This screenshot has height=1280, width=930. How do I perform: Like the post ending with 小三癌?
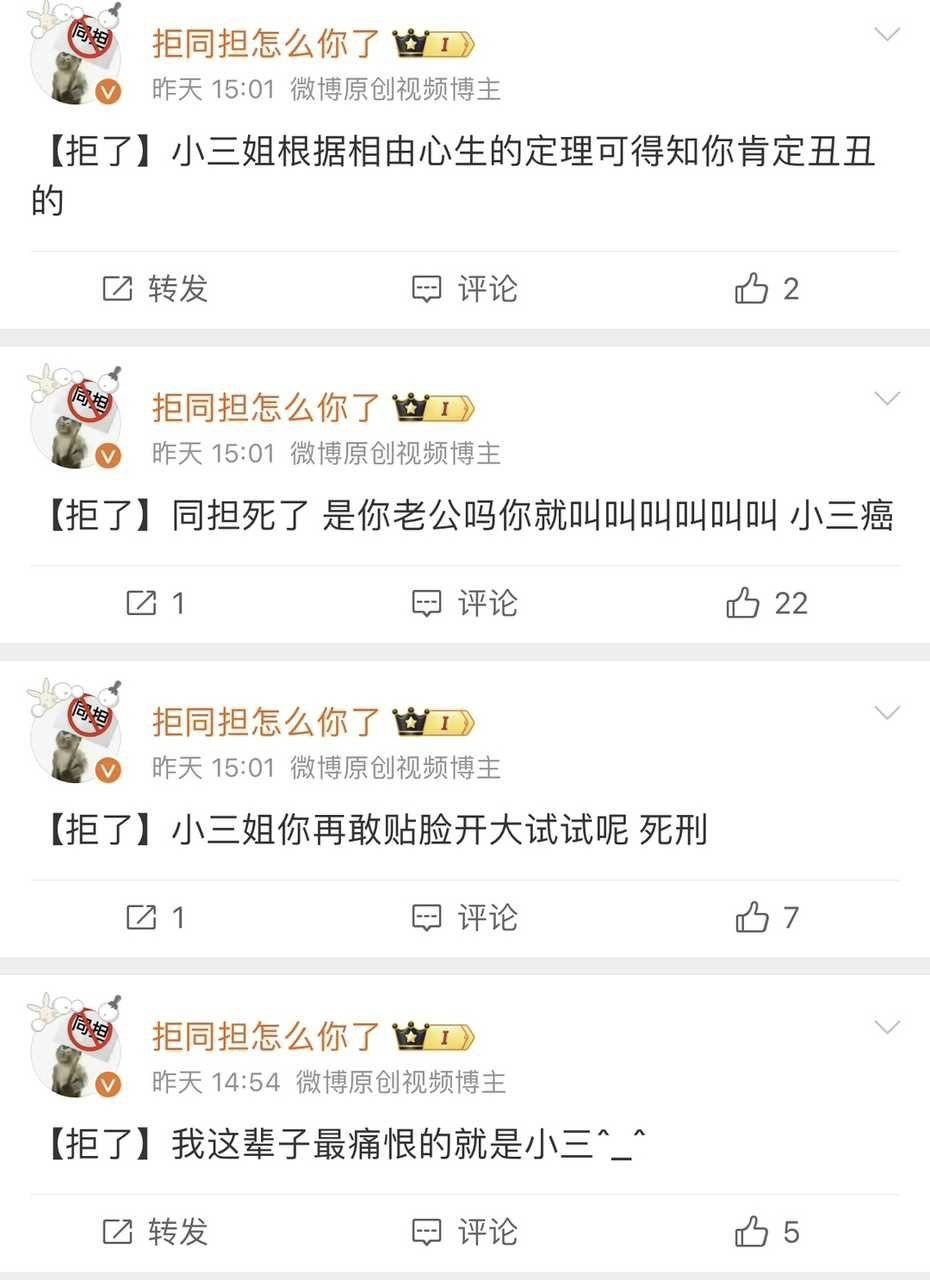pos(766,603)
